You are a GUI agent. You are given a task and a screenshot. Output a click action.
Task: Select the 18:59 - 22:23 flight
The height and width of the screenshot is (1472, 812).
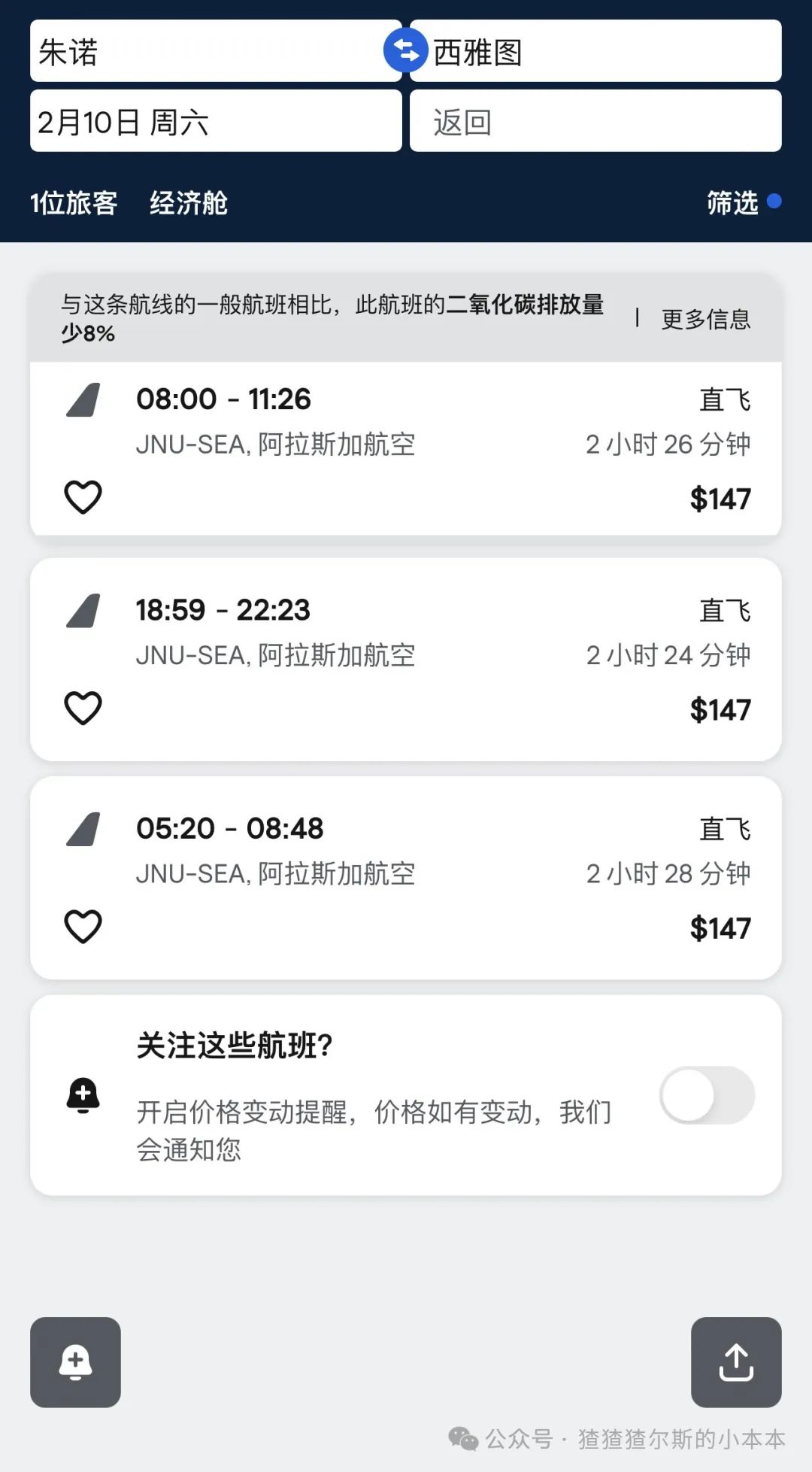(x=406, y=660)
